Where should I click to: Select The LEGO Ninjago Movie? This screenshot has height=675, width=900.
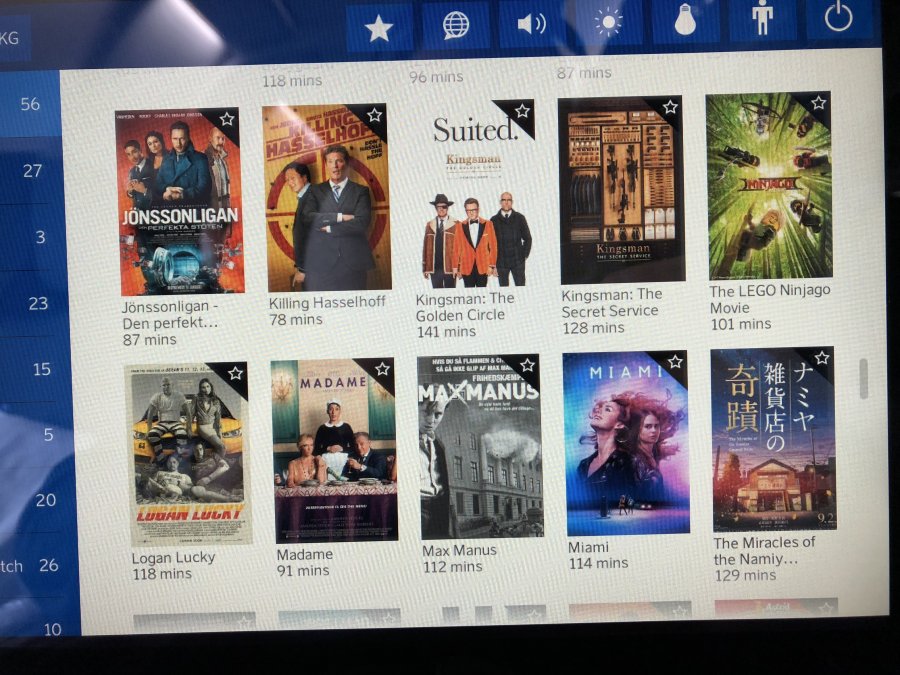coord(768,186)
